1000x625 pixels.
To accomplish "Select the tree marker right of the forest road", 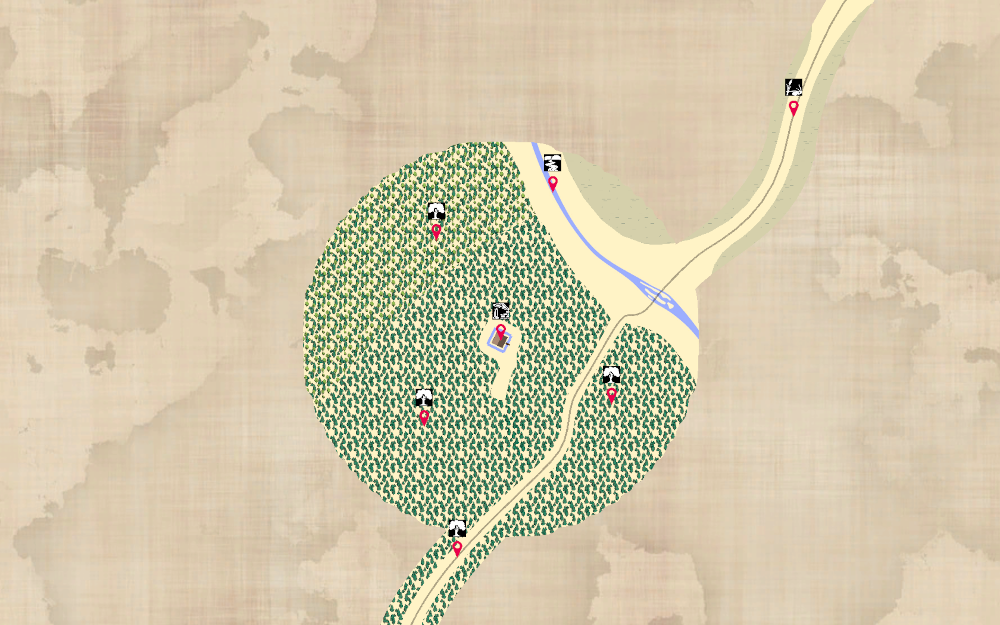I will click(612, 394).
